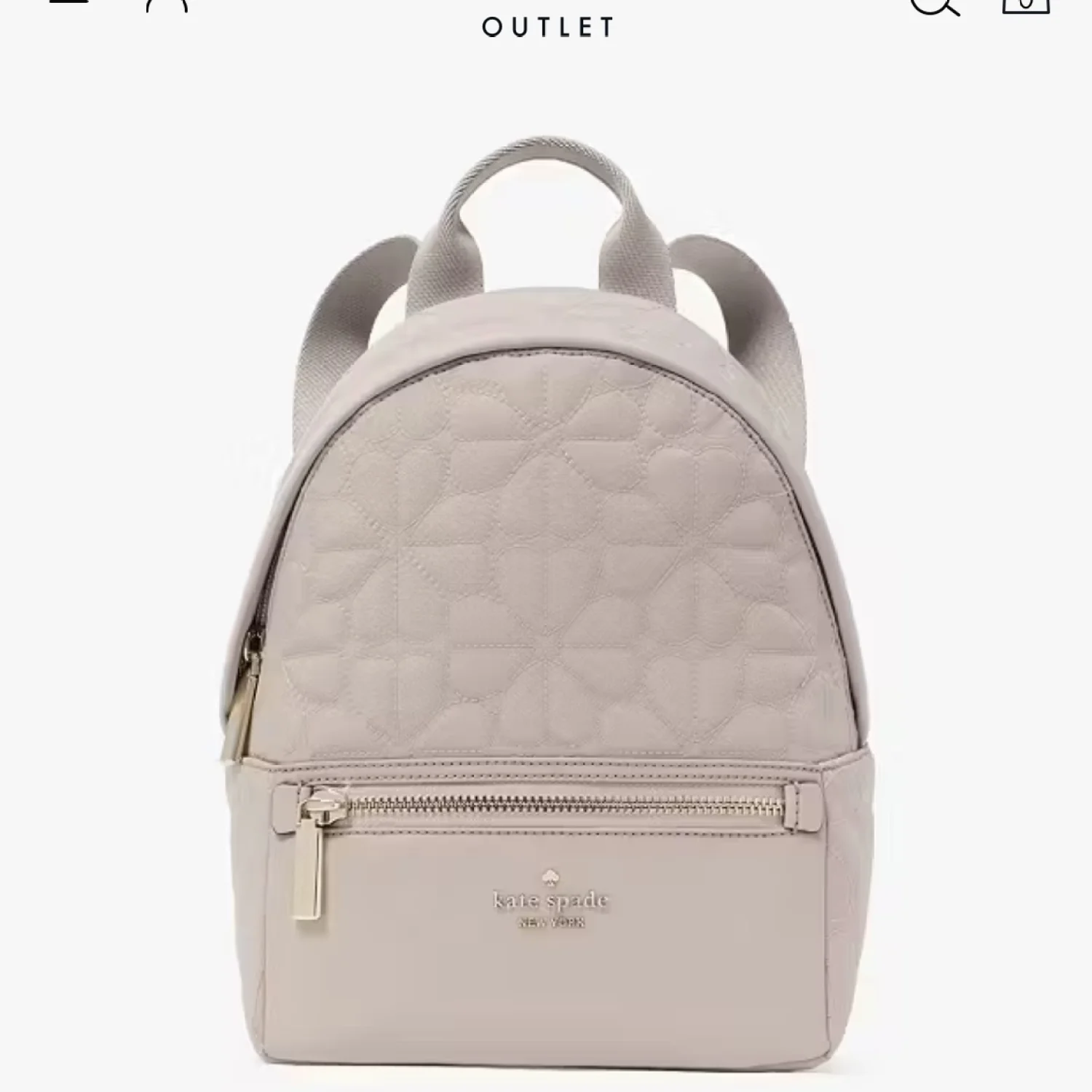Image resolution: width=1092 pixels, height=1092 pixels.
Task: Open the account profile icon
Action: tap(167, 4)
